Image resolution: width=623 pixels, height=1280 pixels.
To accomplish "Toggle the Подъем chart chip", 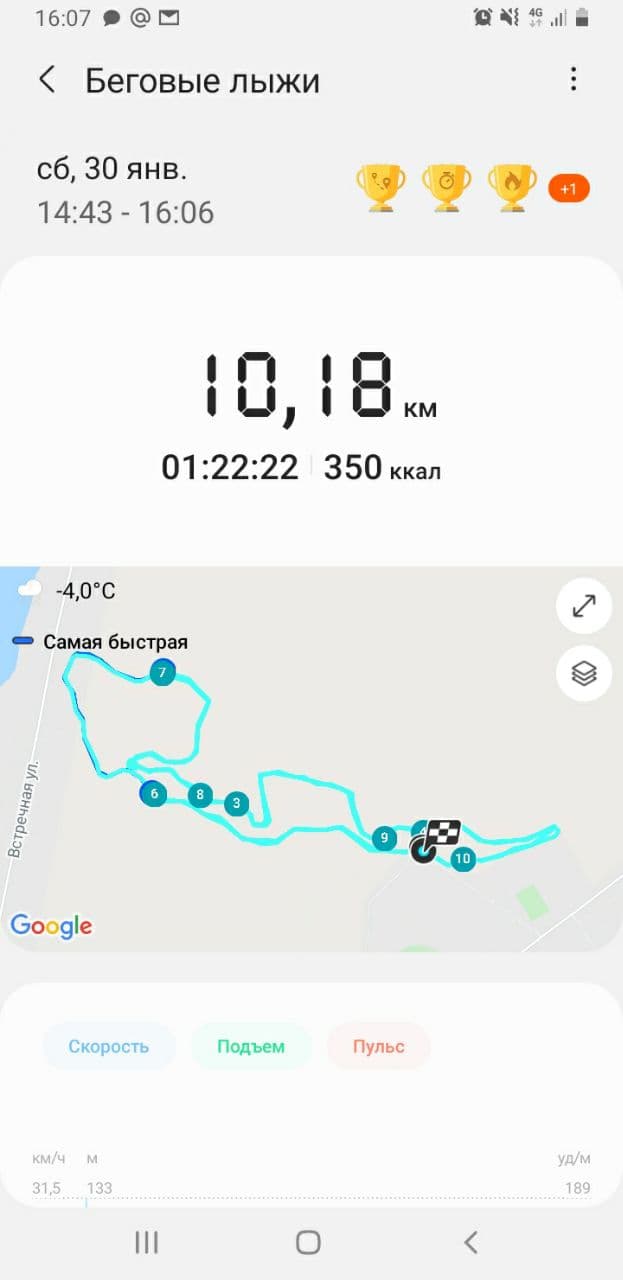I will (x=251, y=1047).
